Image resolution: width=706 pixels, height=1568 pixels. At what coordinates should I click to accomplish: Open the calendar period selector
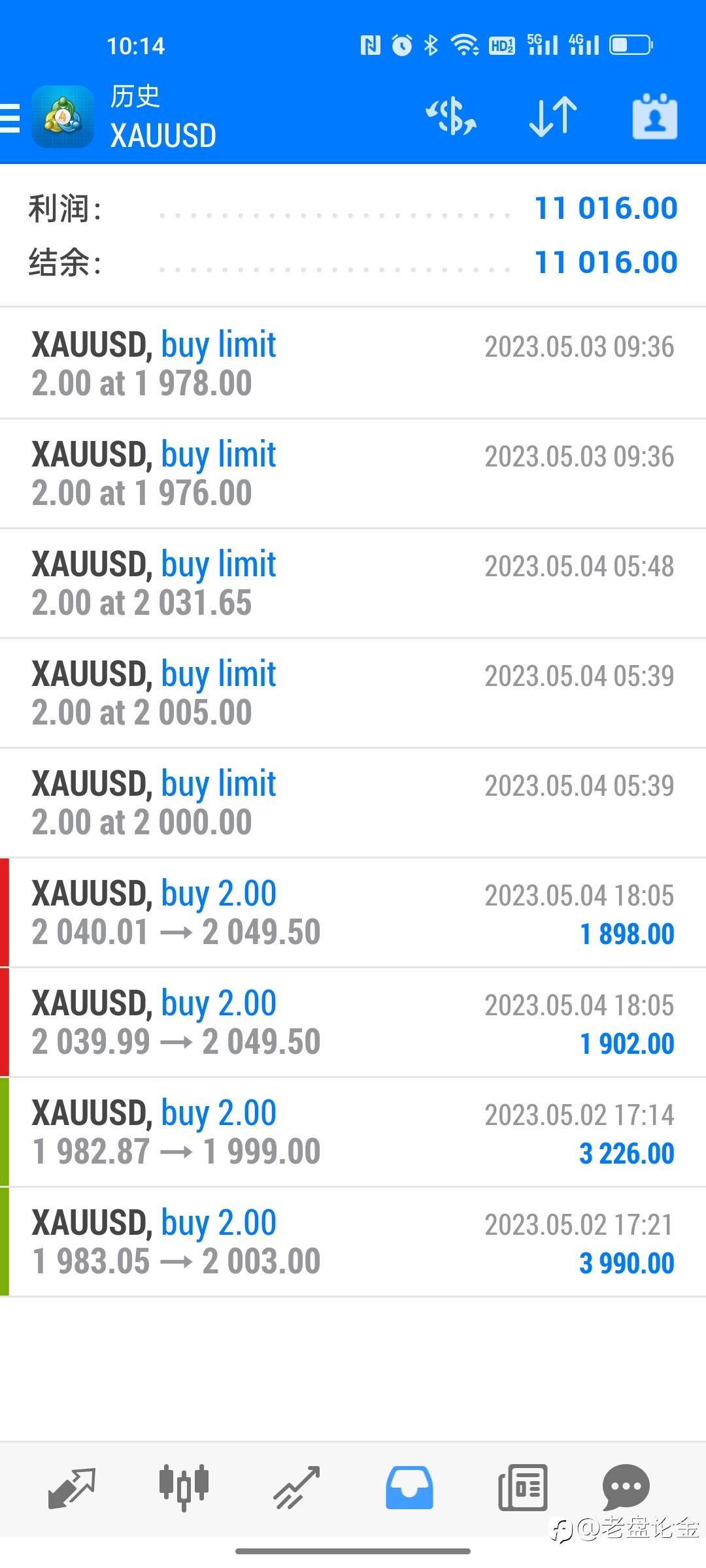pyautogui.click(x=654, y=116)
